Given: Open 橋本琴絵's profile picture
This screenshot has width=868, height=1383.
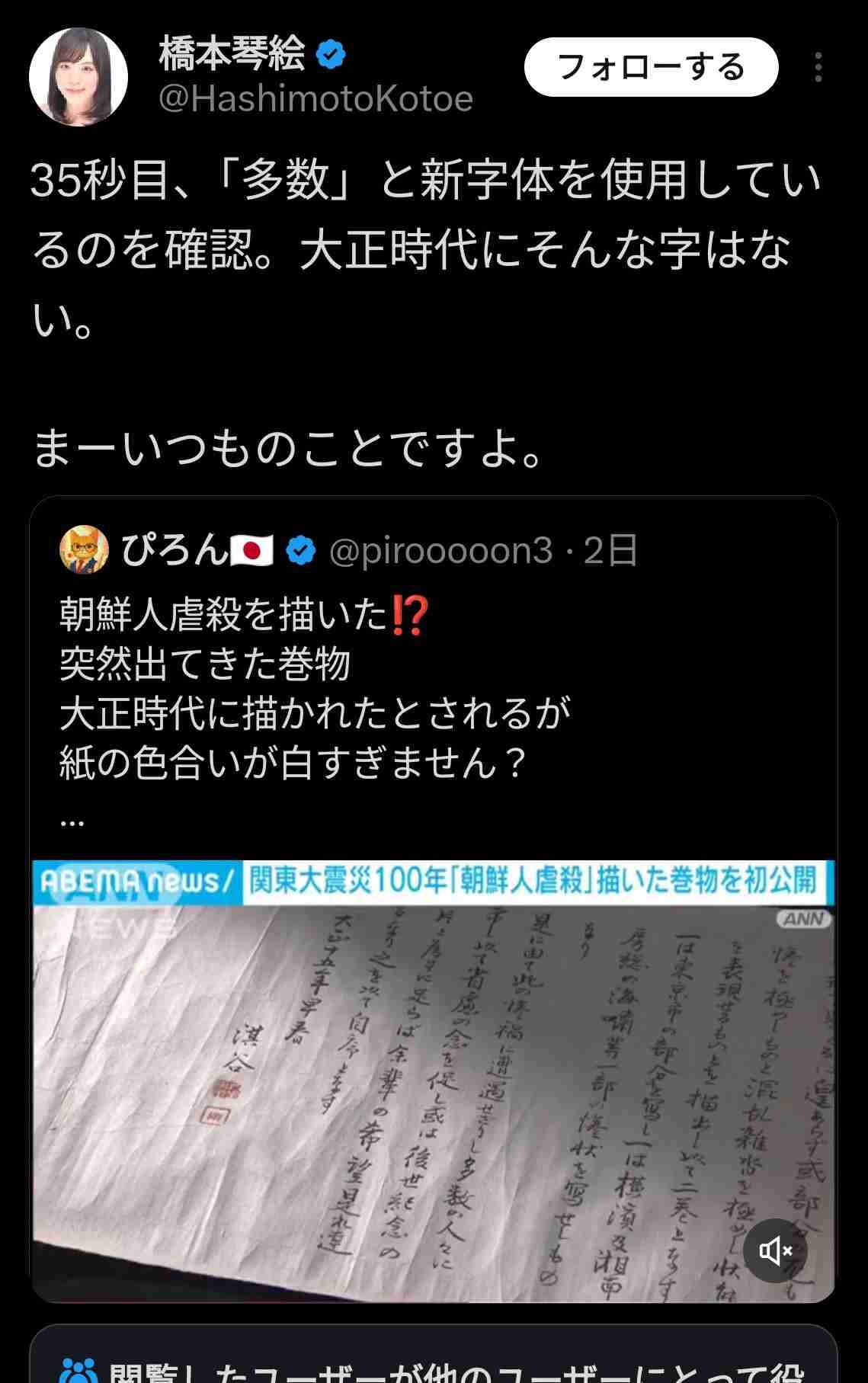Looking at the screenshot, I should coord(78,77).
